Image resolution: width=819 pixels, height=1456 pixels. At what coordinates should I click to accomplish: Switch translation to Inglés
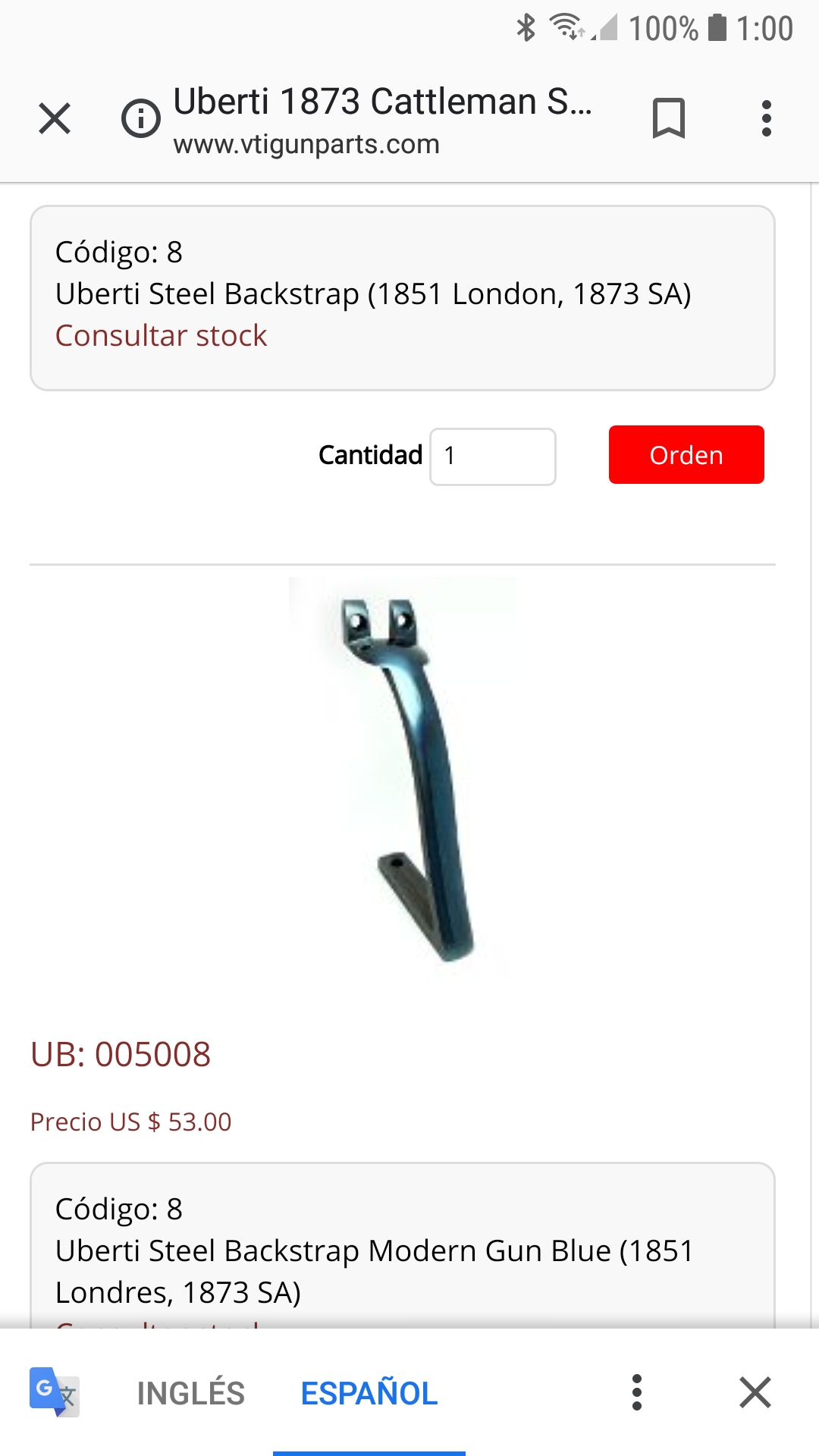190,1393
